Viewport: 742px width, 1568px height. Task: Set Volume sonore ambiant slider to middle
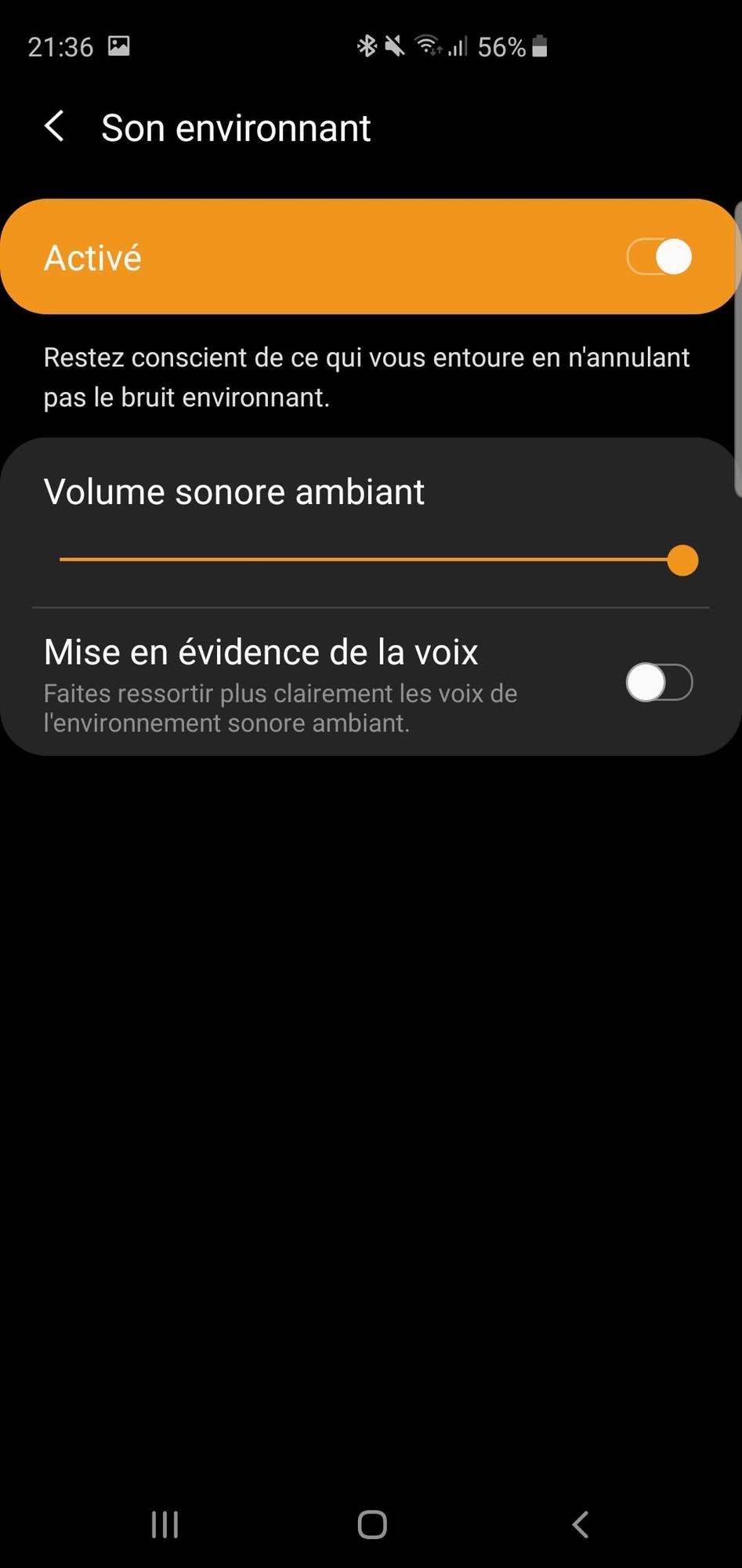point(371,560)
